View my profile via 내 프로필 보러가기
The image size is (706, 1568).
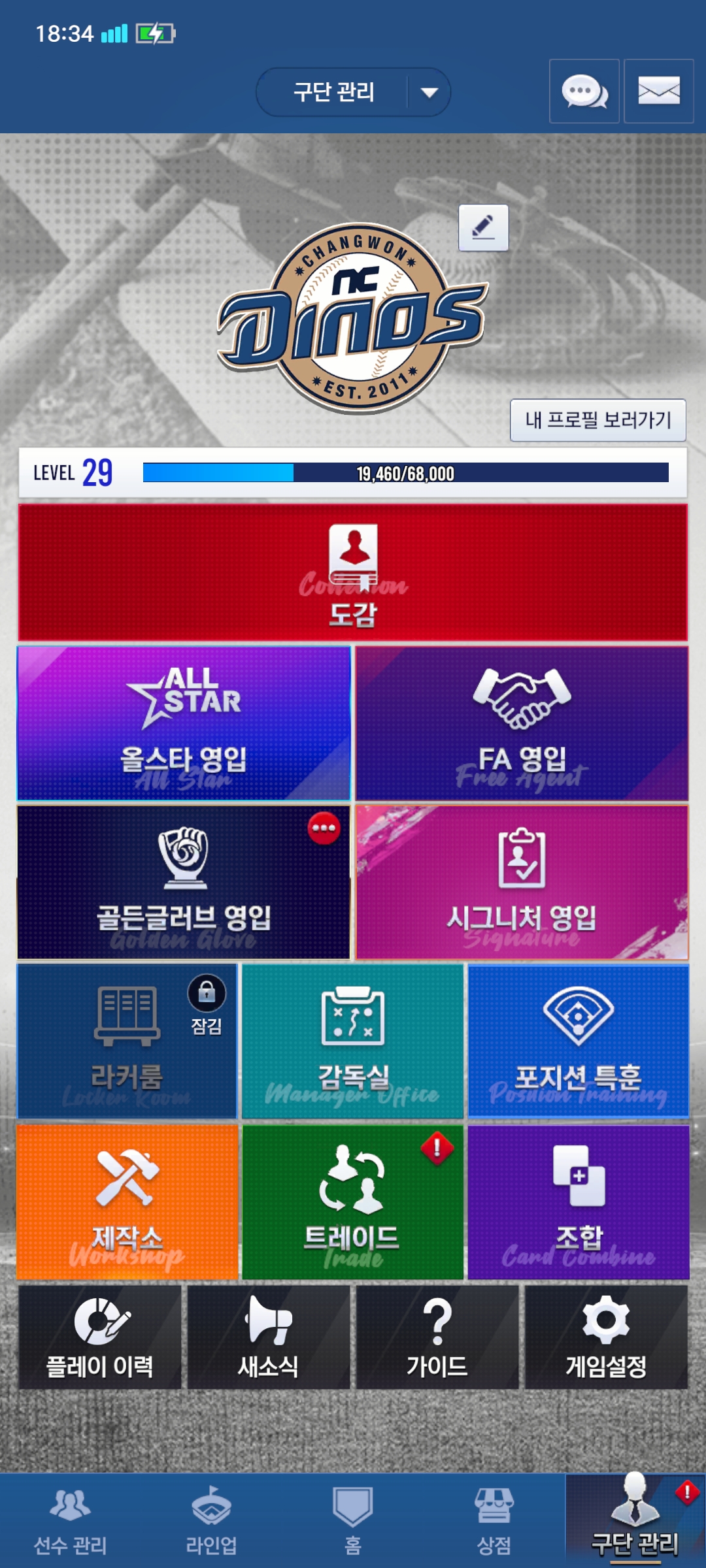(x=597, y=420)
